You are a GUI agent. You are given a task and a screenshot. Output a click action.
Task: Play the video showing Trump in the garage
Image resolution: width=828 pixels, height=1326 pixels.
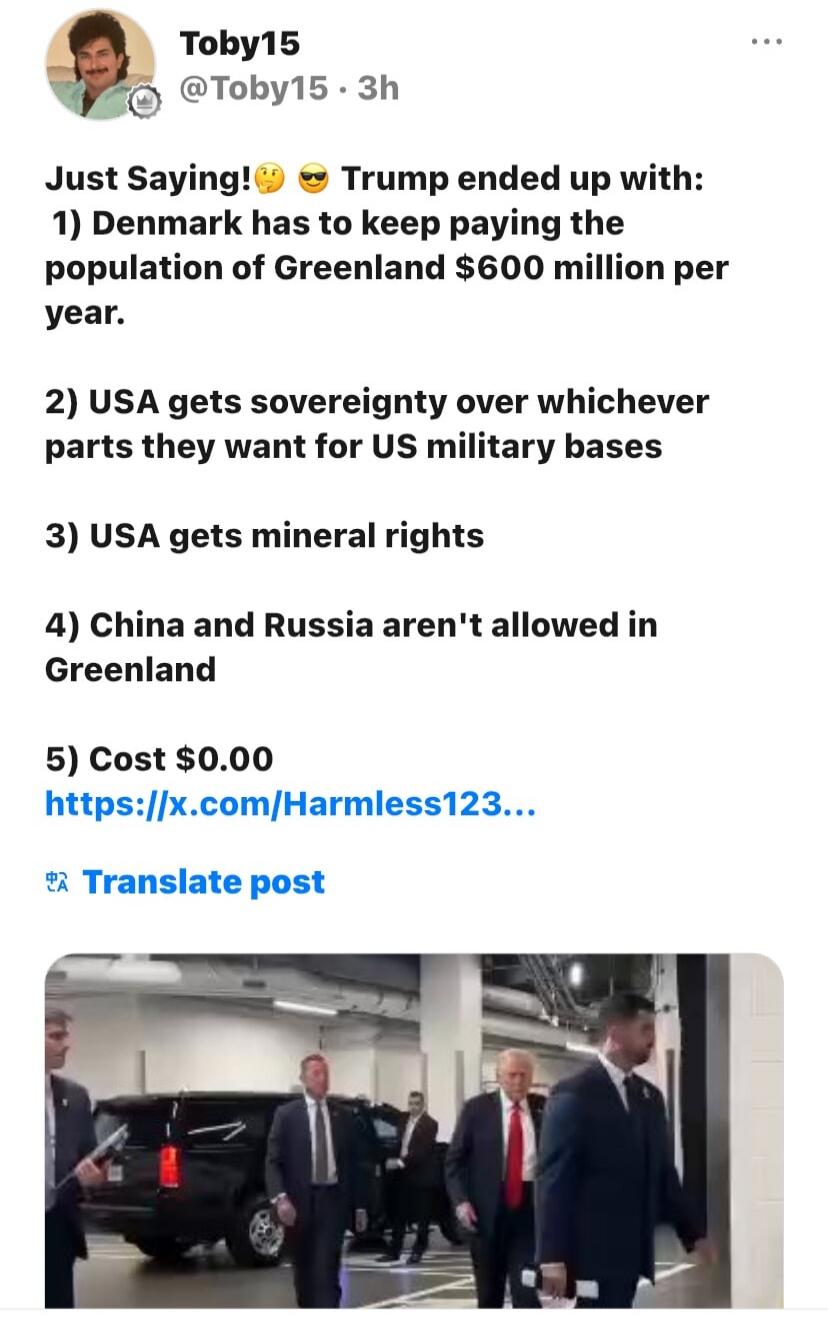tap(414, 1130)
